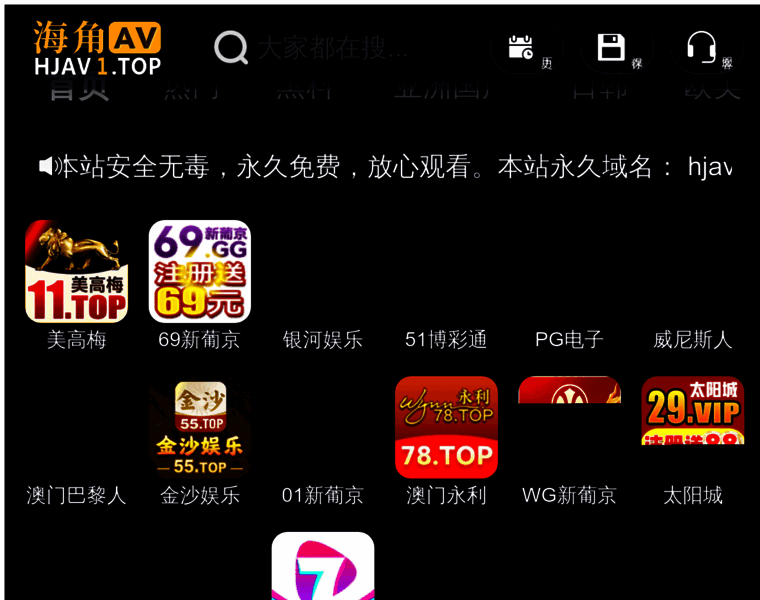Open the customer service headset icon
The image size is (760, 600).
click(701, 48)
